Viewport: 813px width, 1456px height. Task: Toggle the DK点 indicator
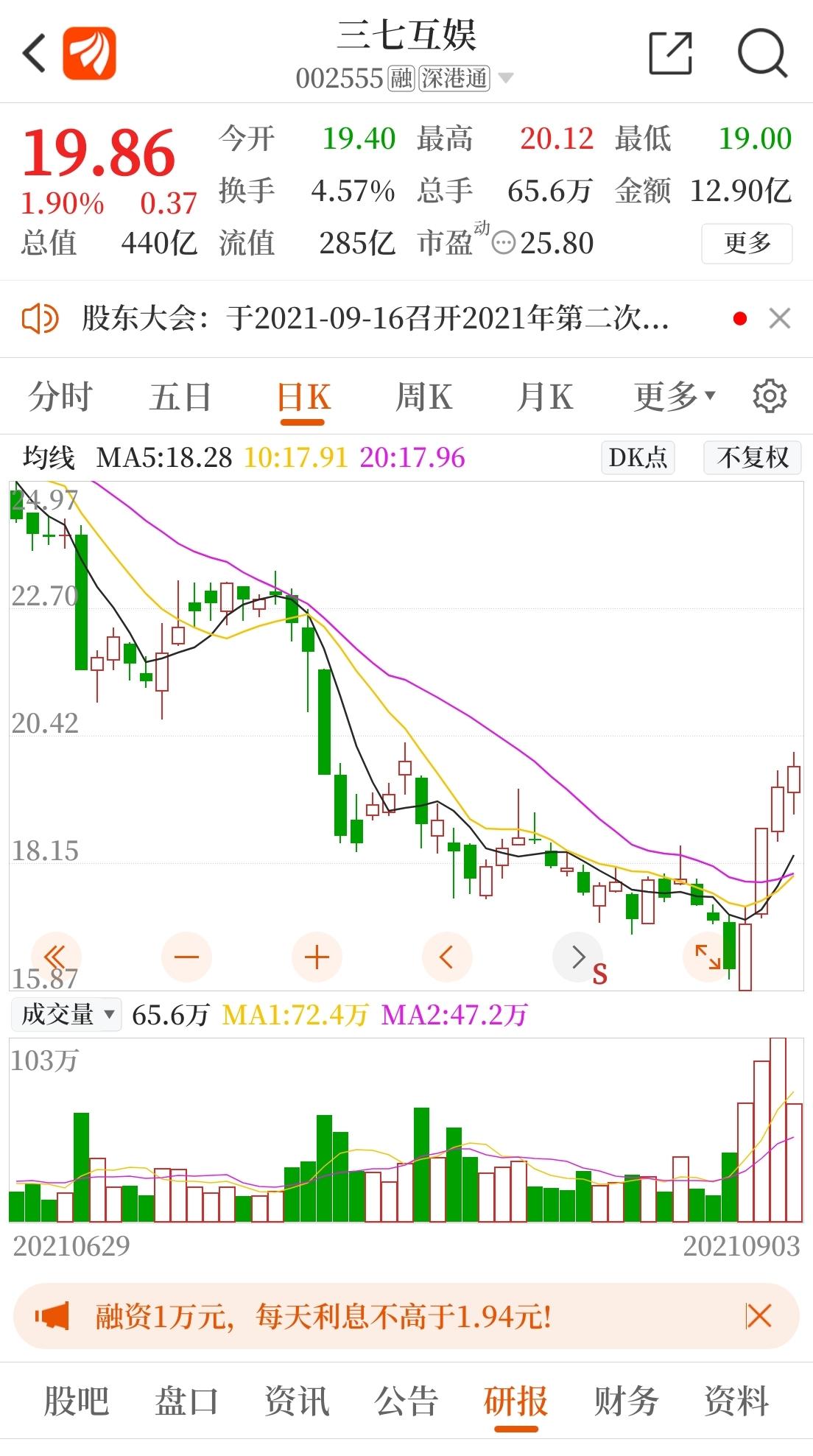pyautogui.click(x=638, y=457)
